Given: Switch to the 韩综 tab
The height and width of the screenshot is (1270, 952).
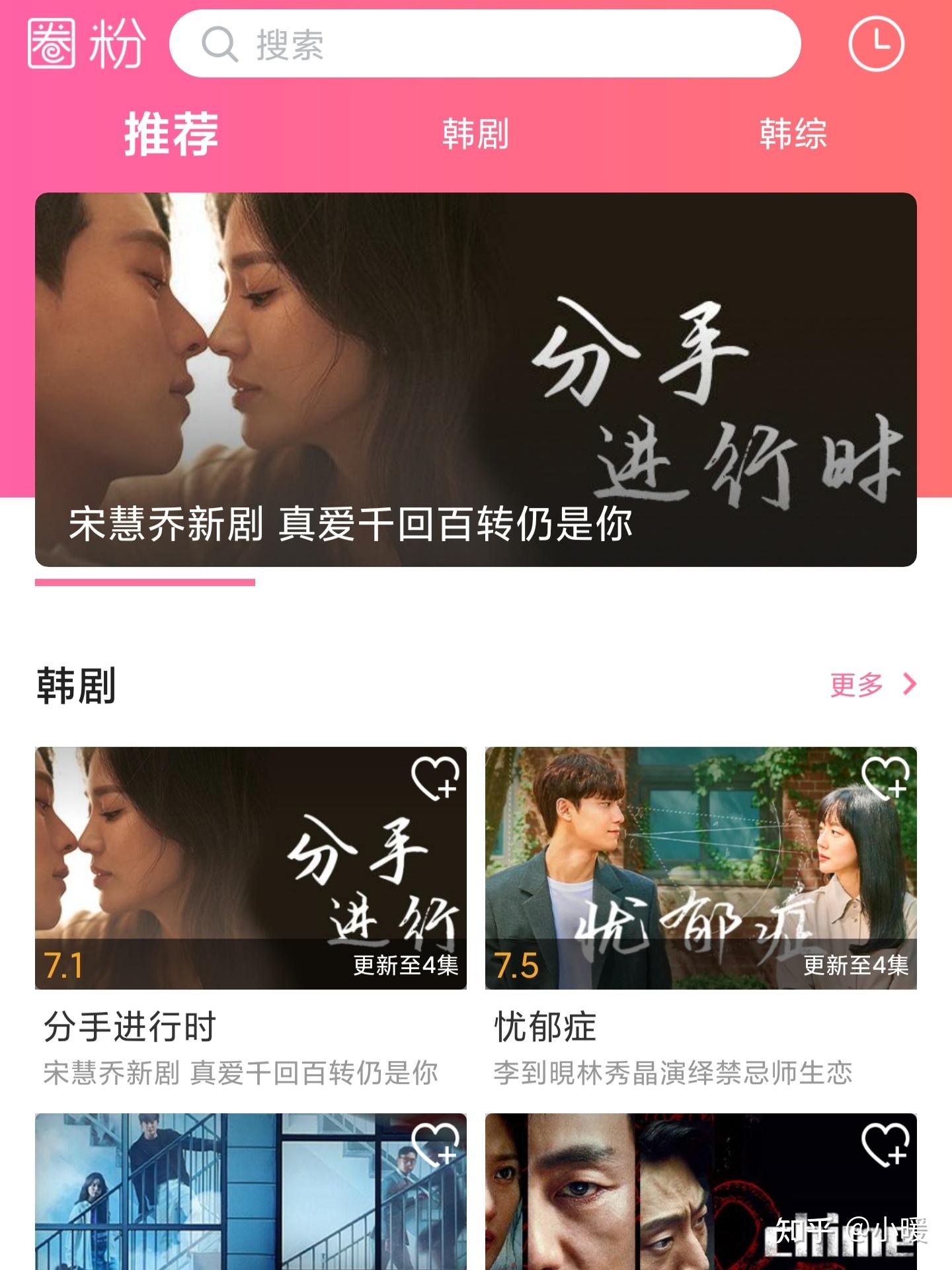Looking at the screenshot, I should pyautogui.click(x=793, y=134).
